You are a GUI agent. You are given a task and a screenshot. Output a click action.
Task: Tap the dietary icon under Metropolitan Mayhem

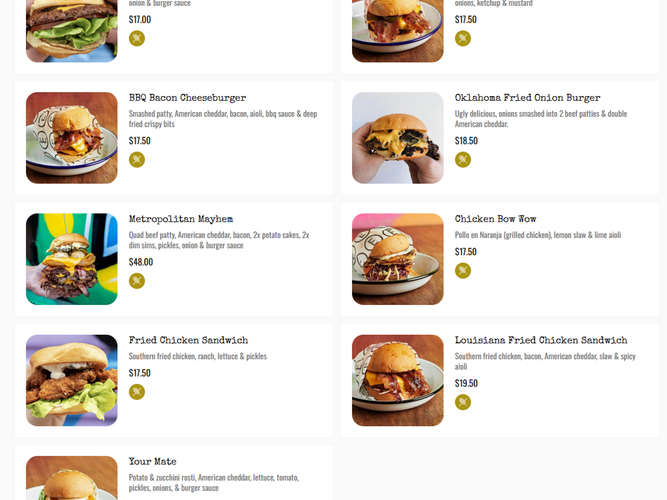pos(137,281)
